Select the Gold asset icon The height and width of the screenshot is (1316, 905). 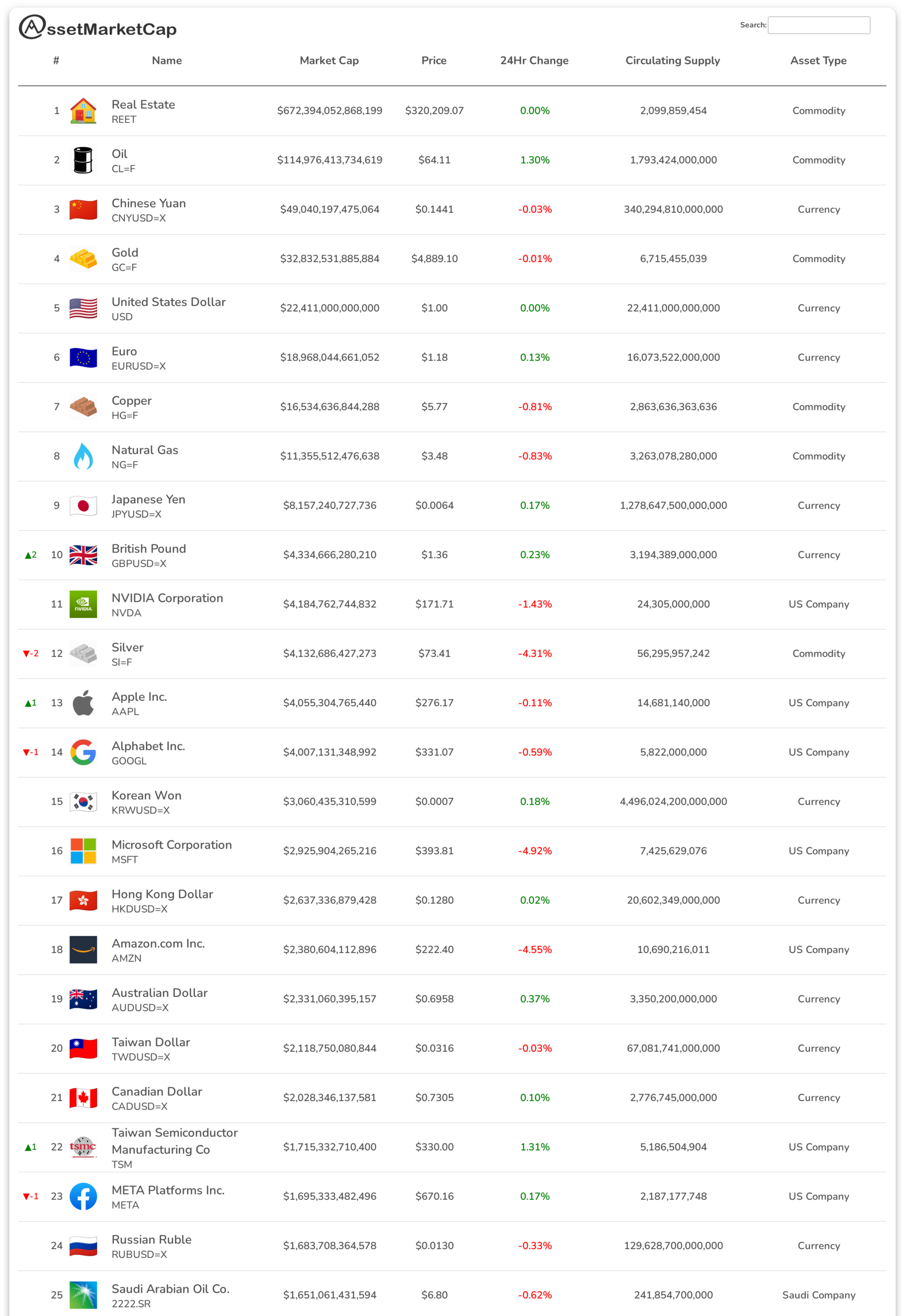pyautogui.click(x=83, y=259)
